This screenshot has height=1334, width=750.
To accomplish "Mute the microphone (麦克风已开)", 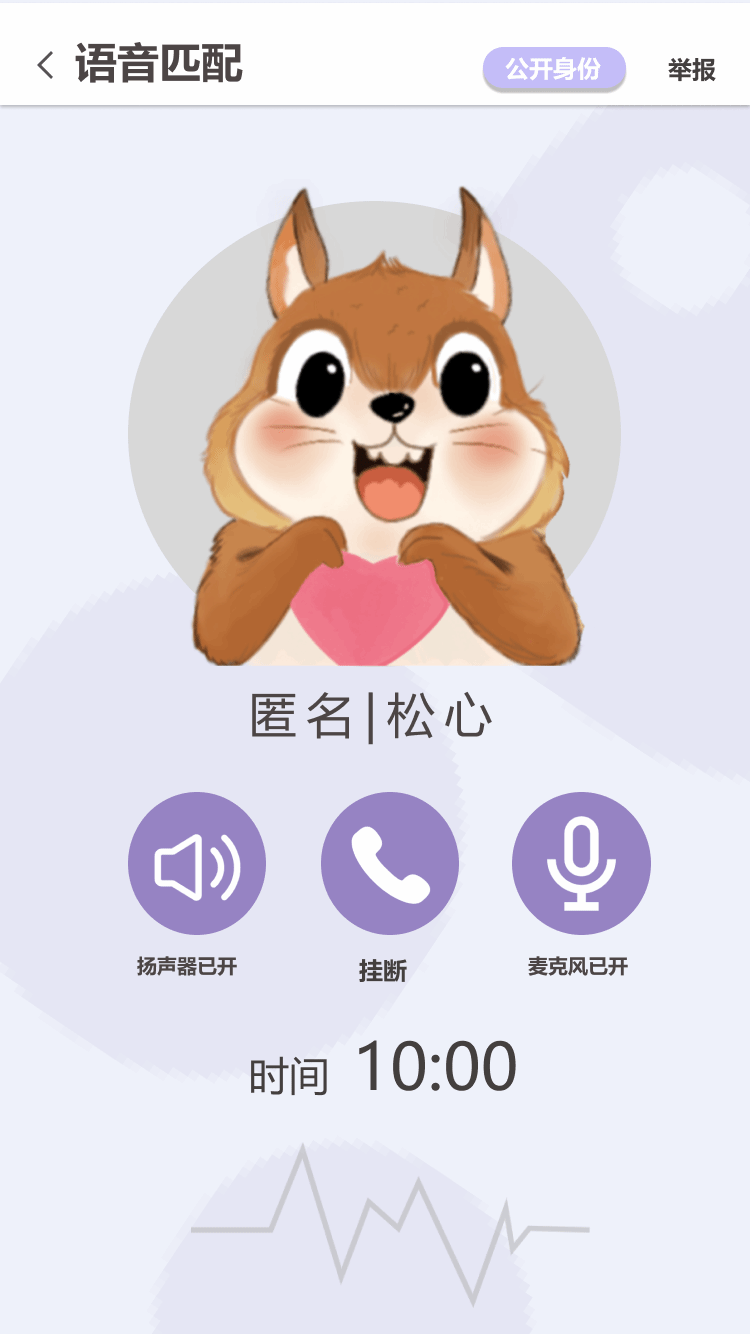I will click(581, 863).
